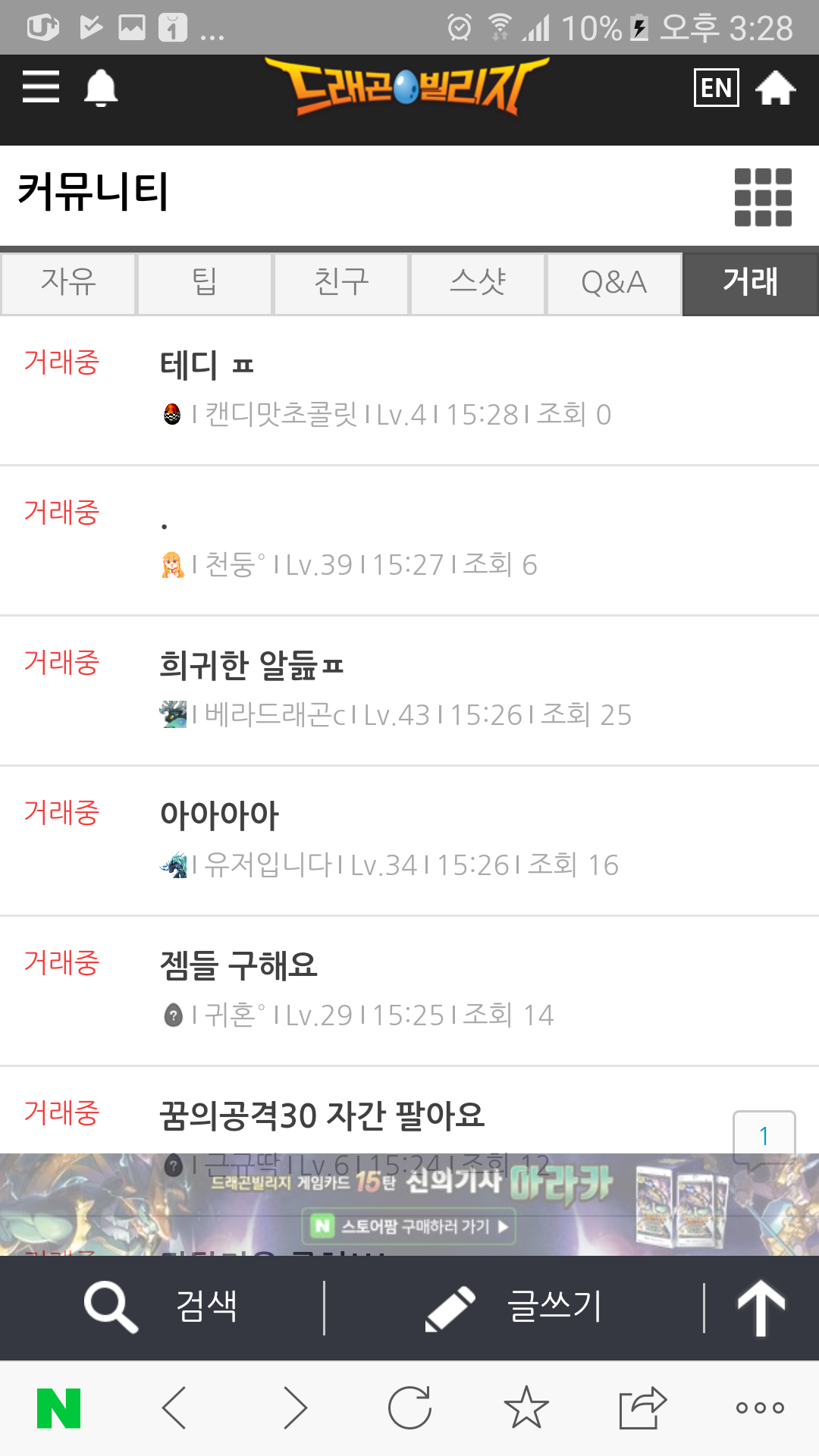Bookmark the page with the star icon

(526, 1408)
